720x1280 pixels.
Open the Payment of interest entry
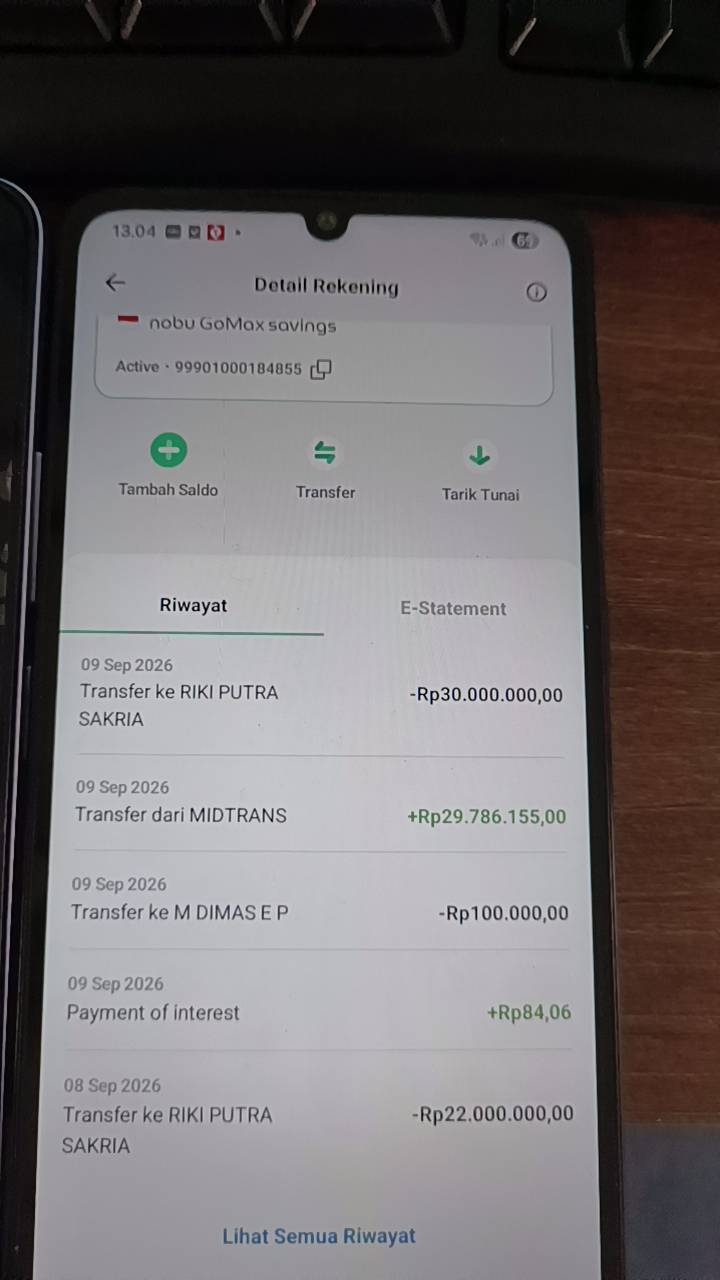tap(319, 999)
